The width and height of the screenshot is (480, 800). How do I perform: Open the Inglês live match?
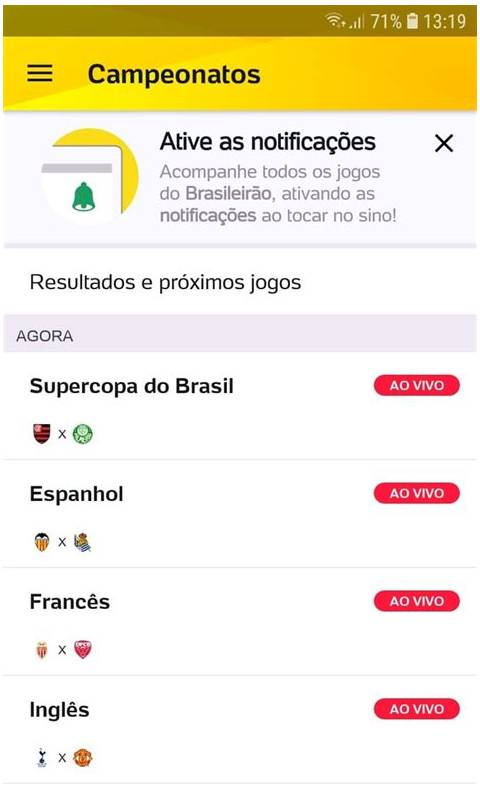click(240, 730)
